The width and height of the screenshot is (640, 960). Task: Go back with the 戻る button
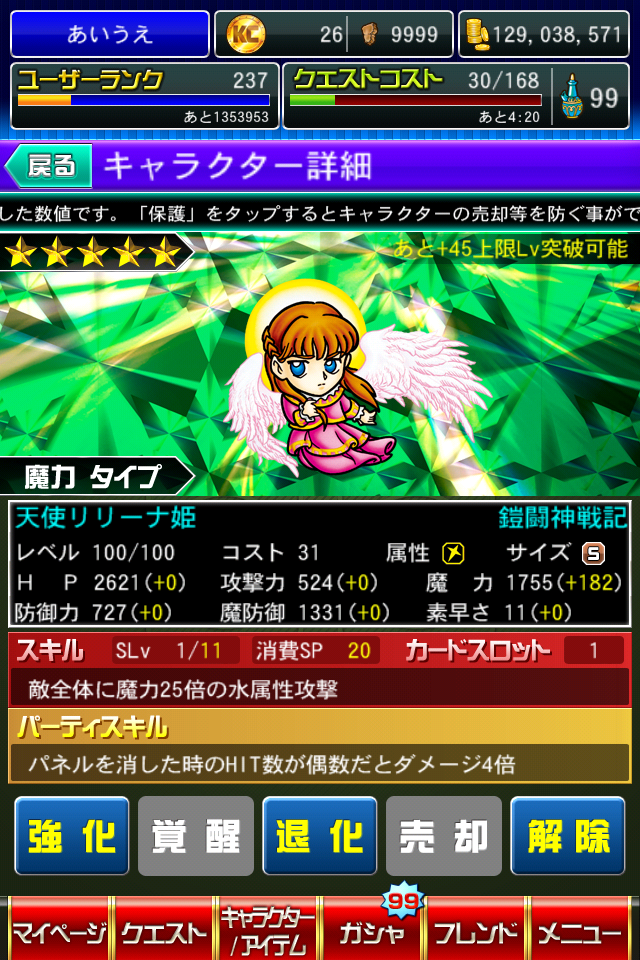tap(50, 166)
